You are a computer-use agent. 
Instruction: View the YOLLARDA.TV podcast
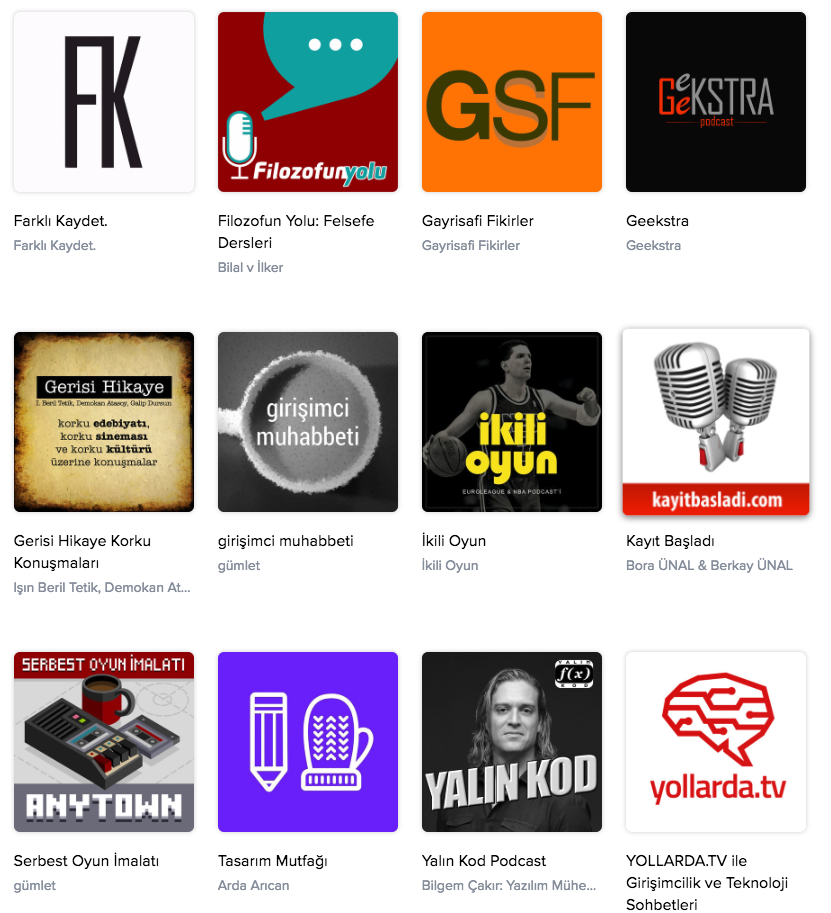[x=716, y=742]
